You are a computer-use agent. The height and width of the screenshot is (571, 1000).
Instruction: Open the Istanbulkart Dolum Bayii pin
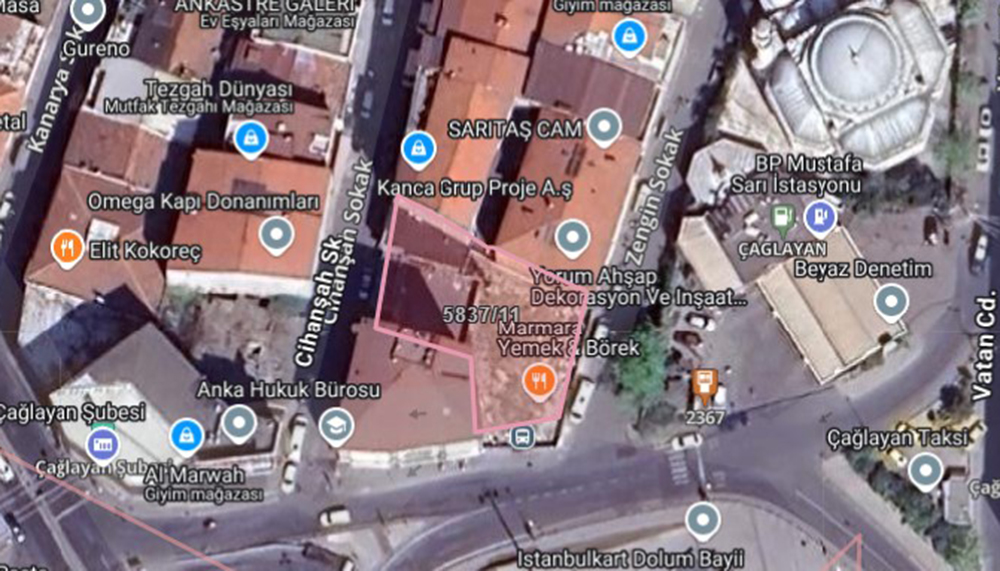pyautogui.click(x=703, y=521)
